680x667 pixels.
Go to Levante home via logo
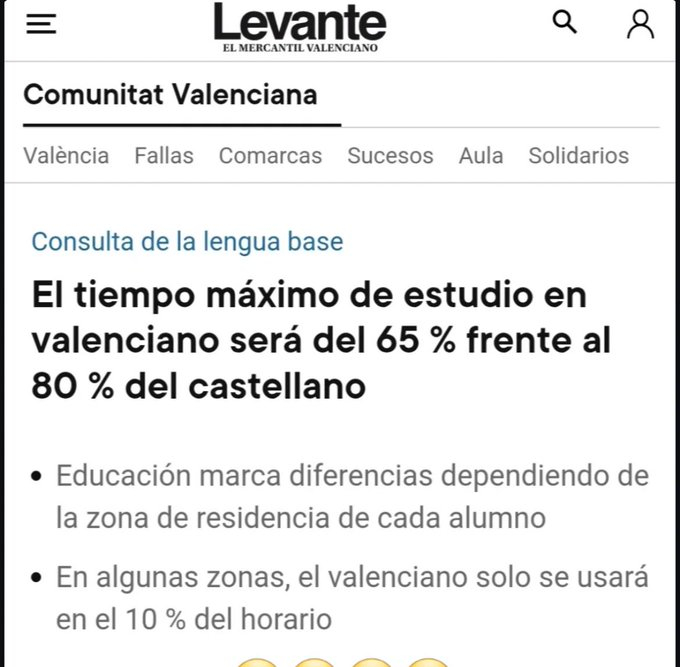point(299,27)
